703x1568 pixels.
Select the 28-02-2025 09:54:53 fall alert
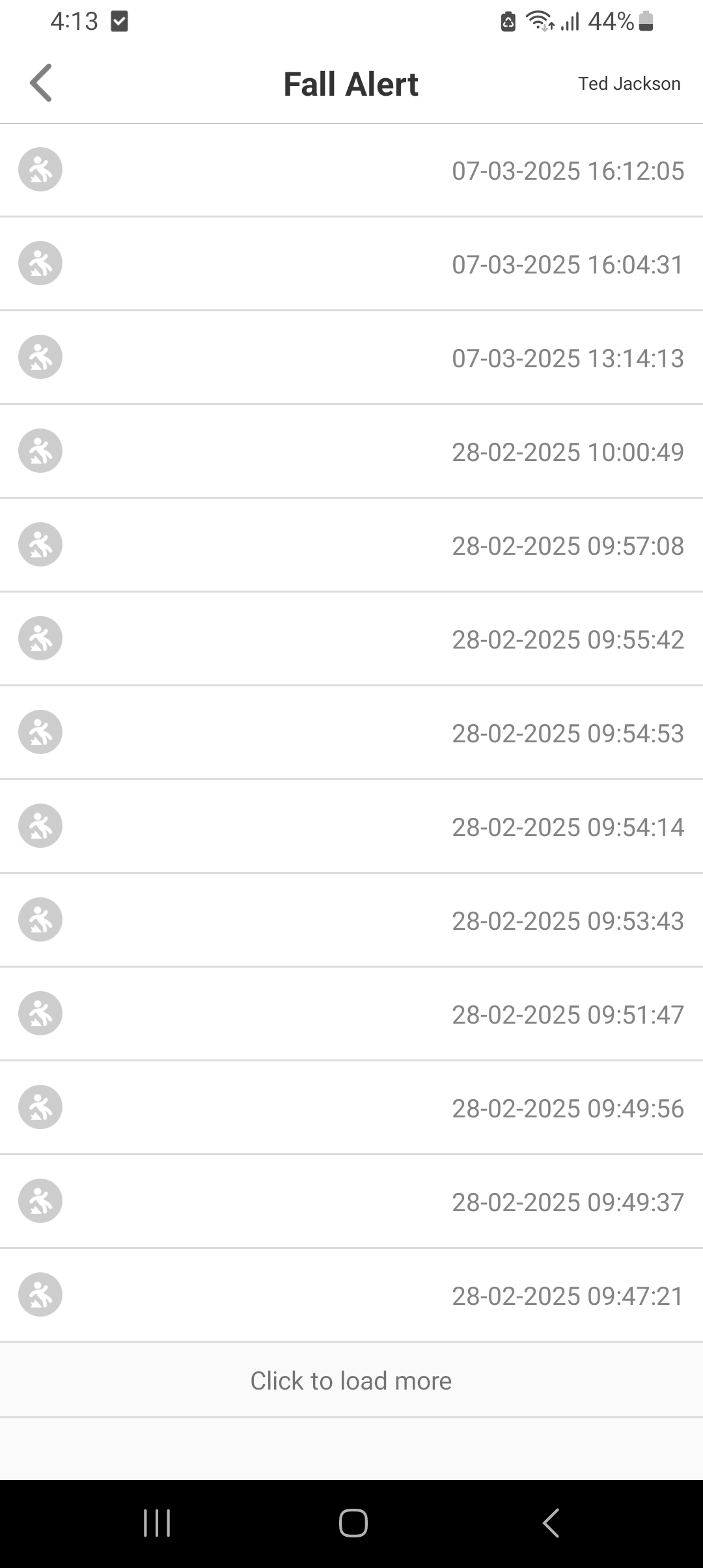pyautogui.click(x=351, y=733)
